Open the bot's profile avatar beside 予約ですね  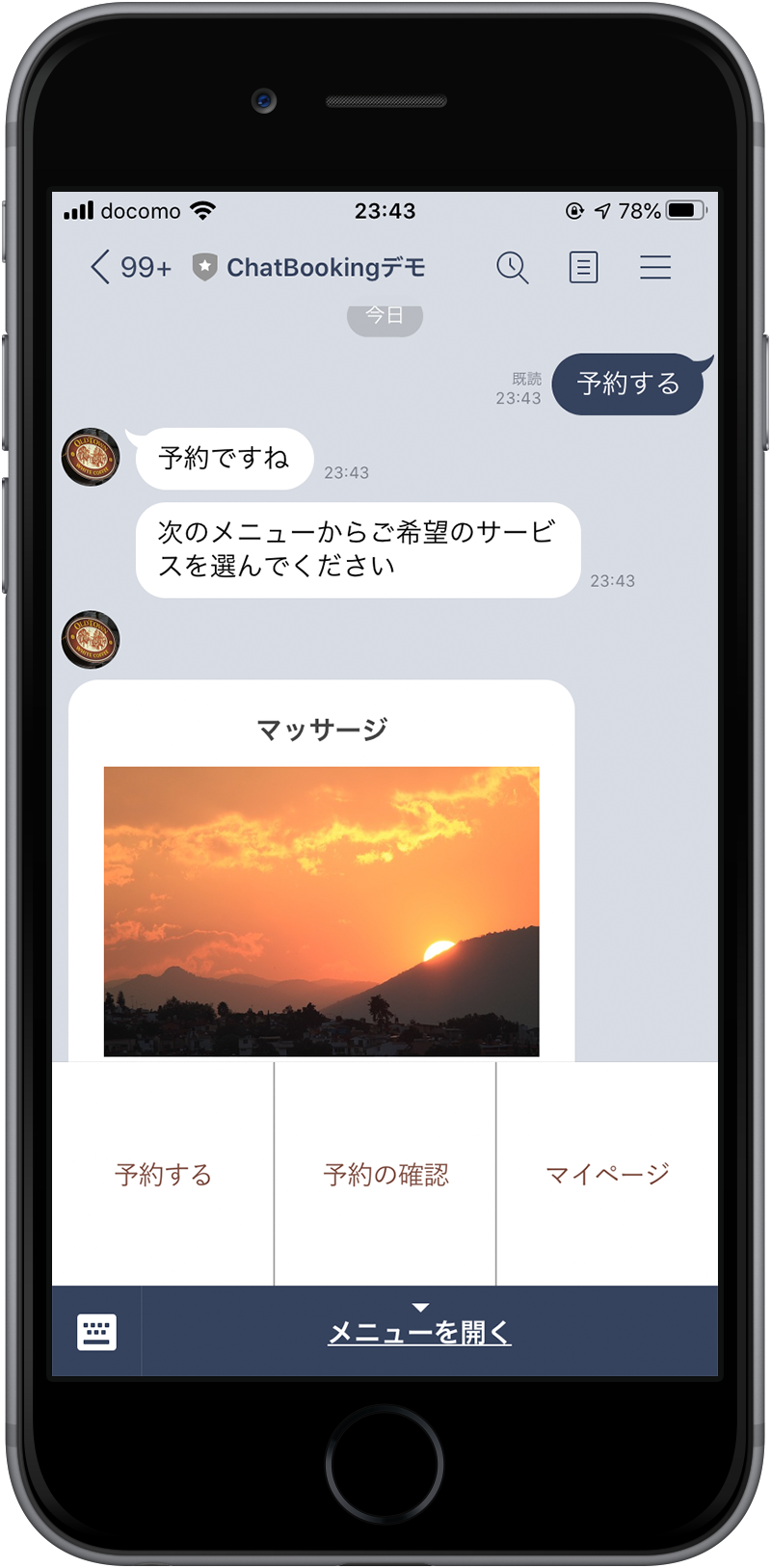pos(91,457)
